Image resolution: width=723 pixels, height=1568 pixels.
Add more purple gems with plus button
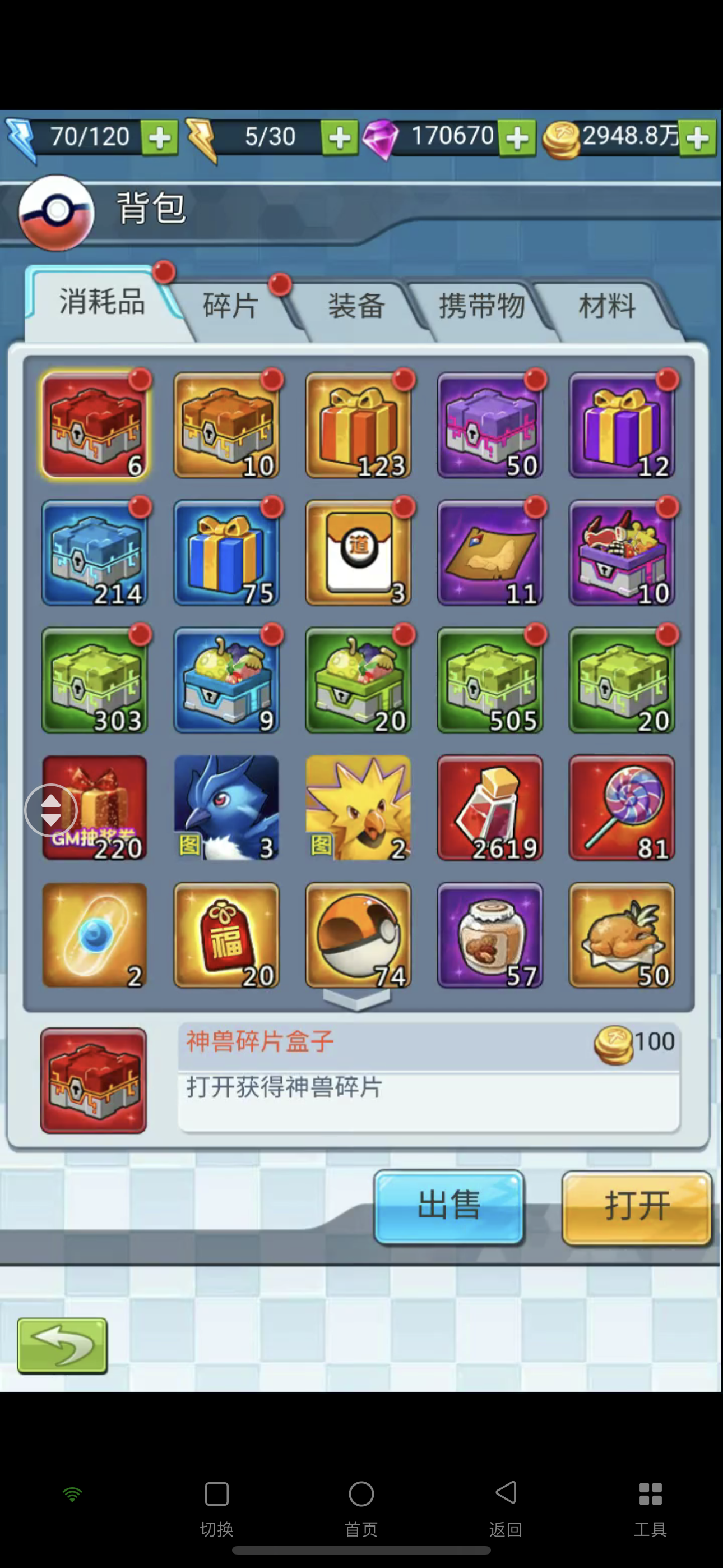(517, 138)
